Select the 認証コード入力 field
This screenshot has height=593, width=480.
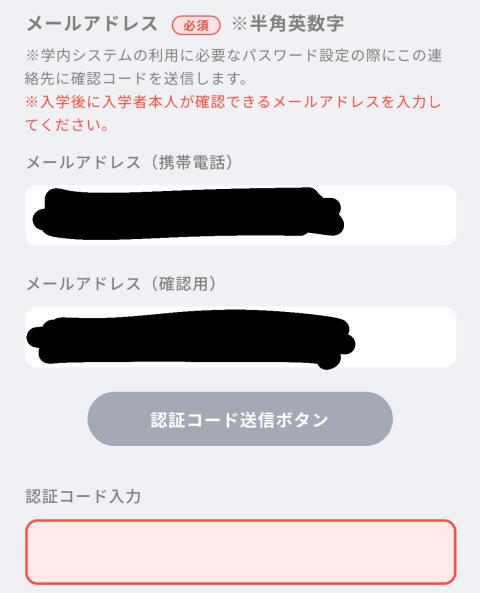241,552
